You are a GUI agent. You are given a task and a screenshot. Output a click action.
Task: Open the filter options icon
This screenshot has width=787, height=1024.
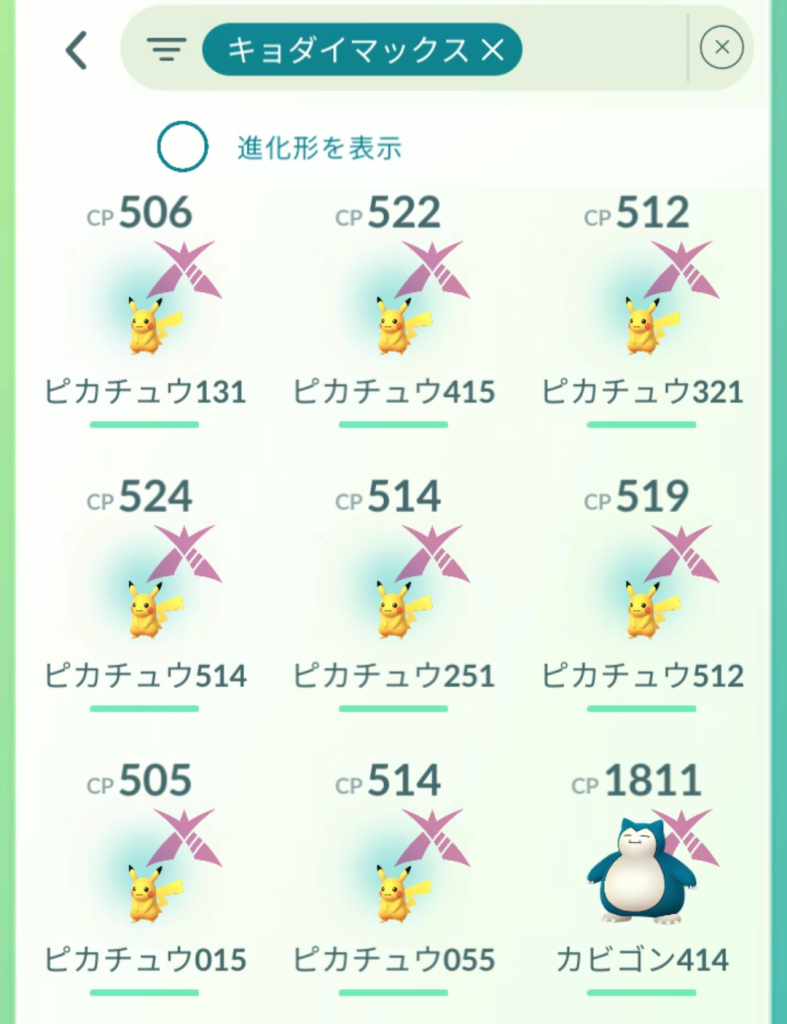pos(166,49)
